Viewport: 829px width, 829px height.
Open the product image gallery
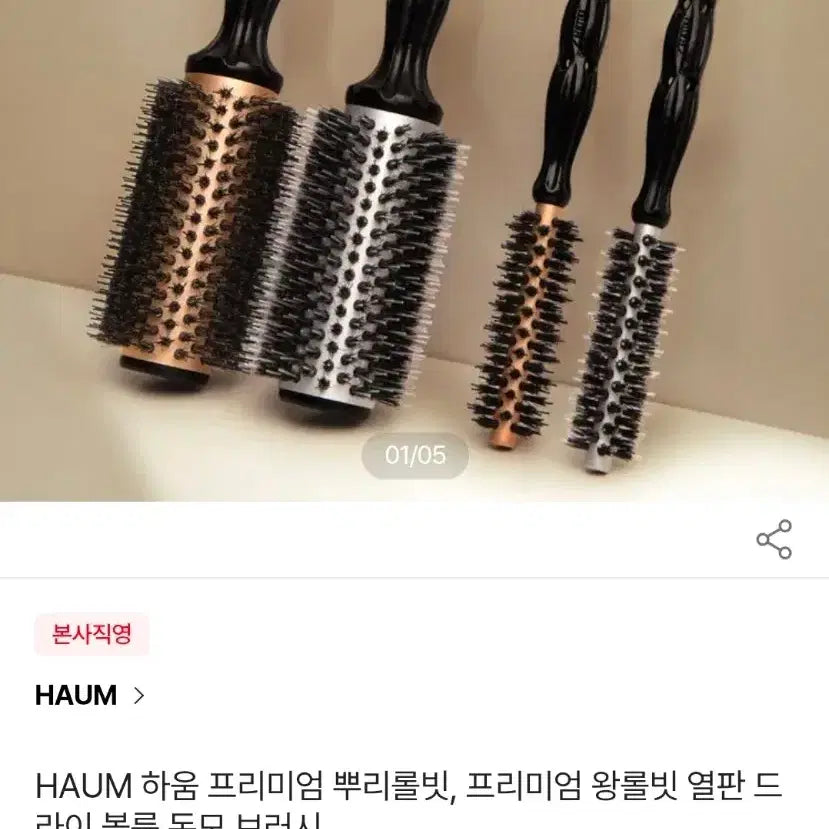pyautogui.click(x=414, y=250)
